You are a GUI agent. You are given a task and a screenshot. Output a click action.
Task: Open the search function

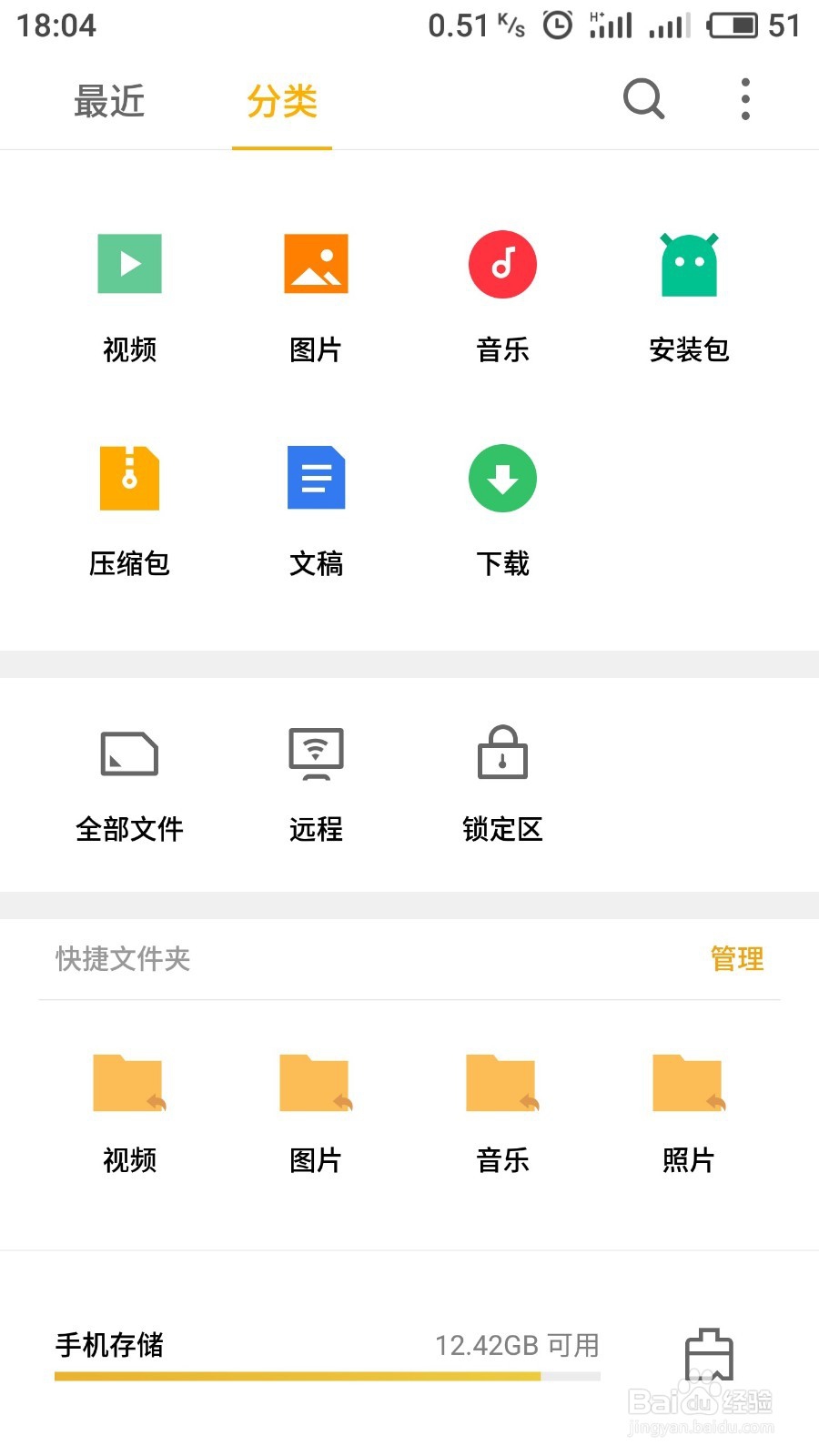pos(643,100)
